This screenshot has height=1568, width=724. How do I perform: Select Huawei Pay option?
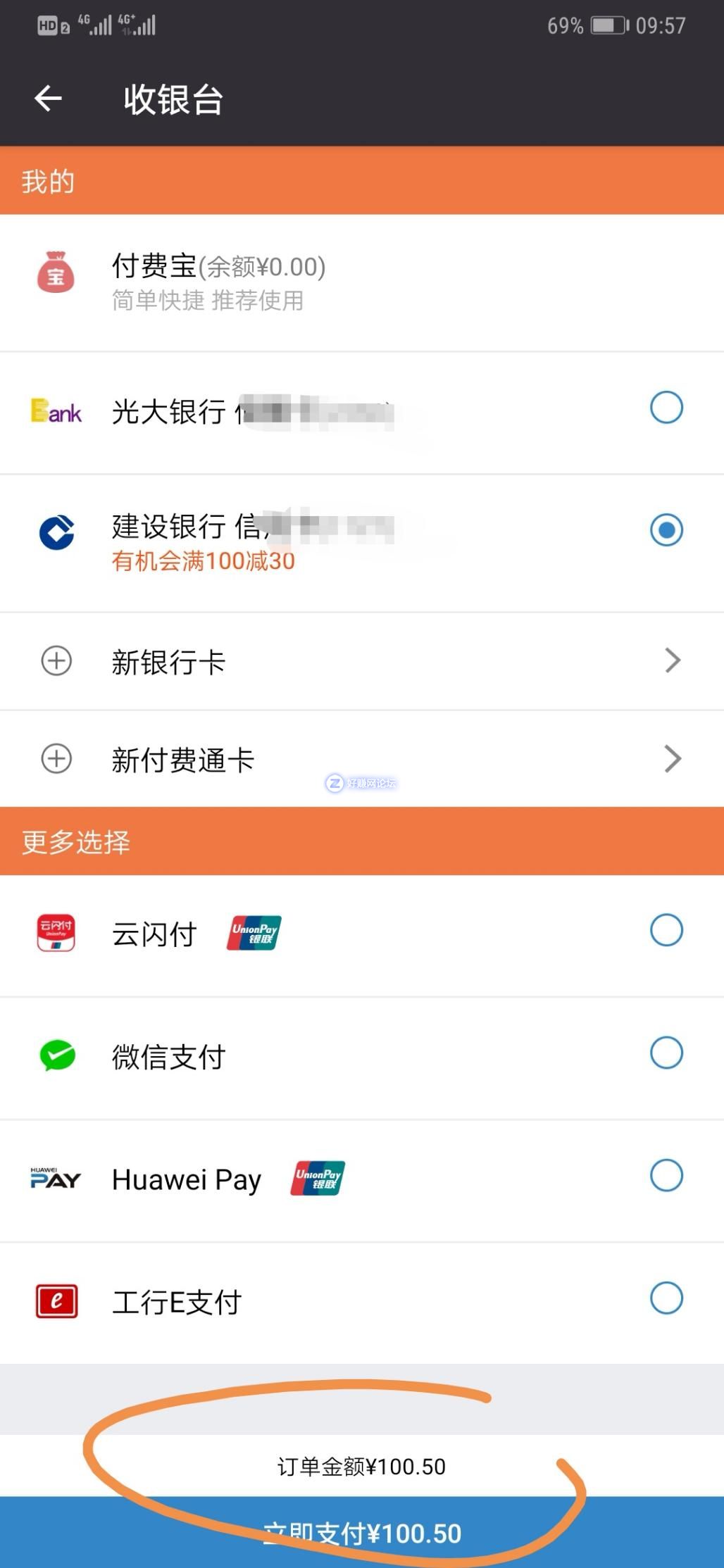point(666,1176)
